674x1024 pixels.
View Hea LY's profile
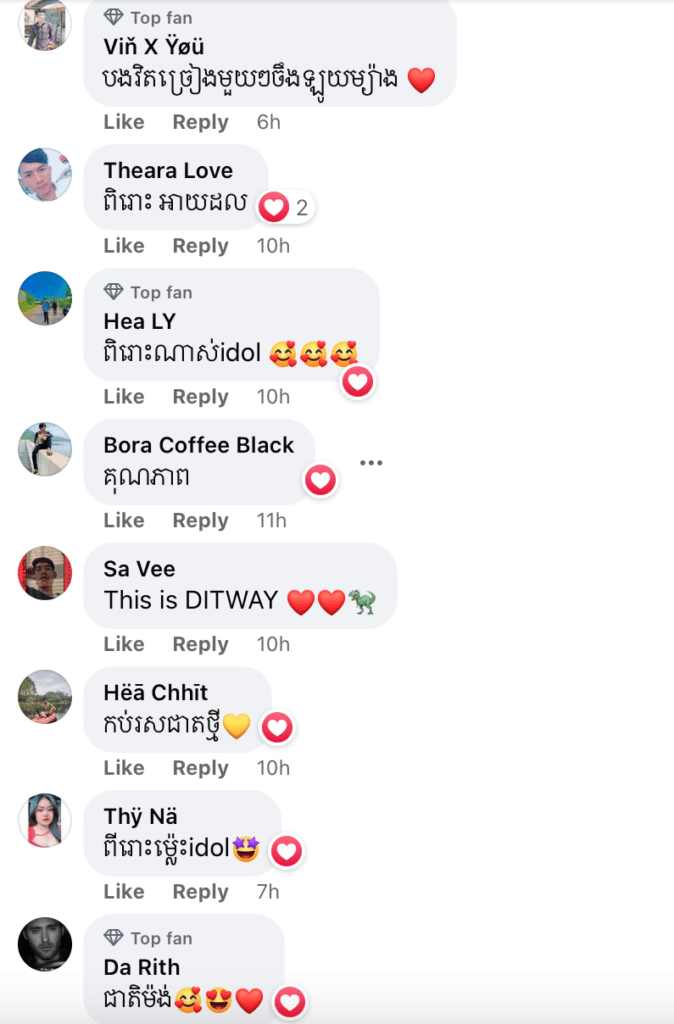[139, 321]
